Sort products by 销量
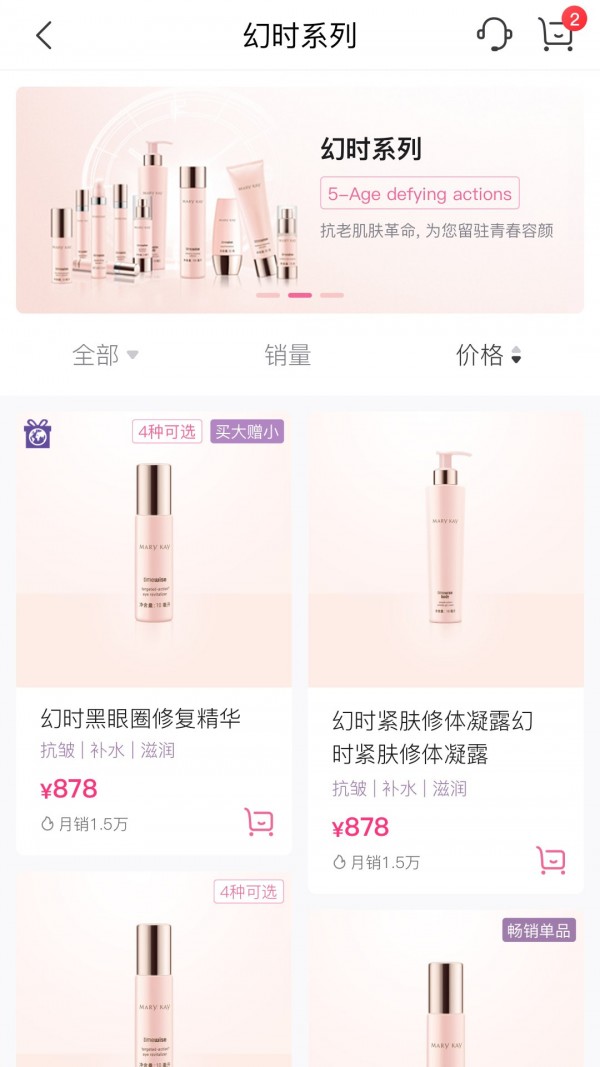Image resolution: width=600 pixels, height=1067 pixels. 288,355
